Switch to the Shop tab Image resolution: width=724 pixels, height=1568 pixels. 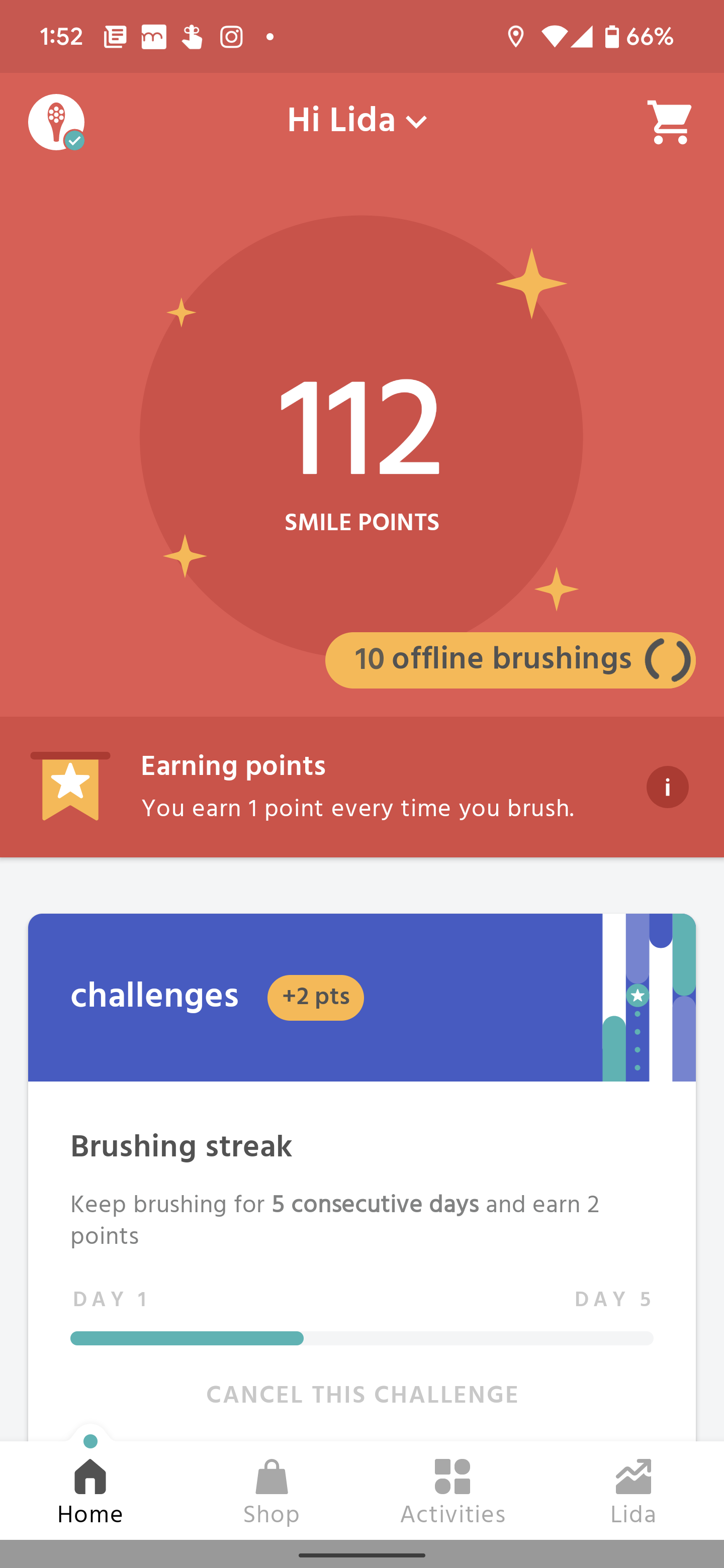[271, 1491]
